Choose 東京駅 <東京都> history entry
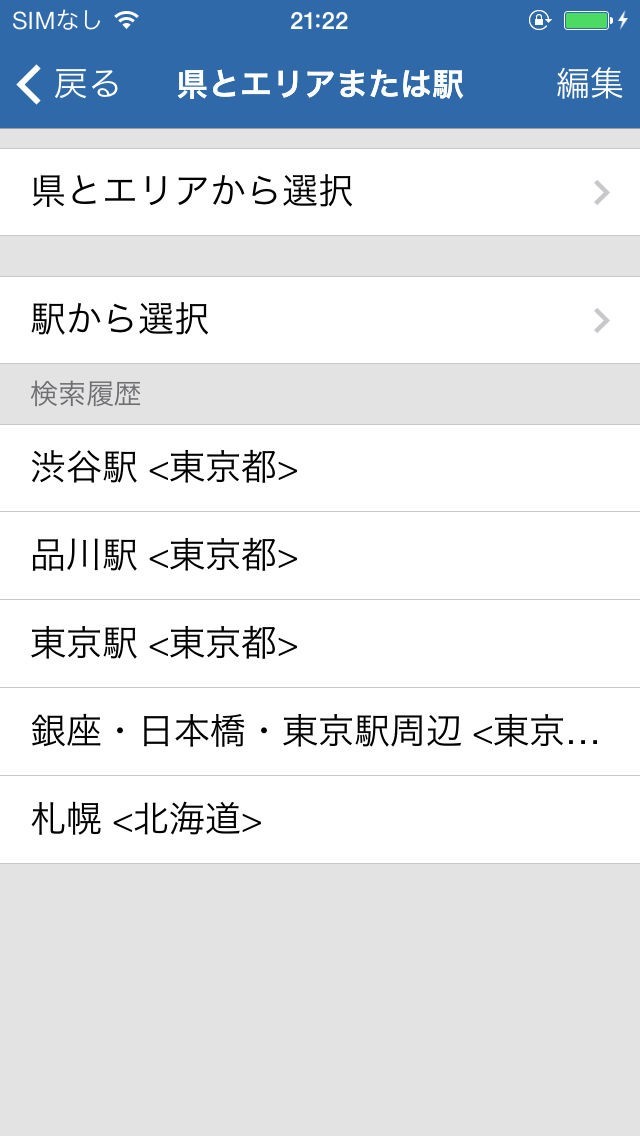 [x=320, y=644]
